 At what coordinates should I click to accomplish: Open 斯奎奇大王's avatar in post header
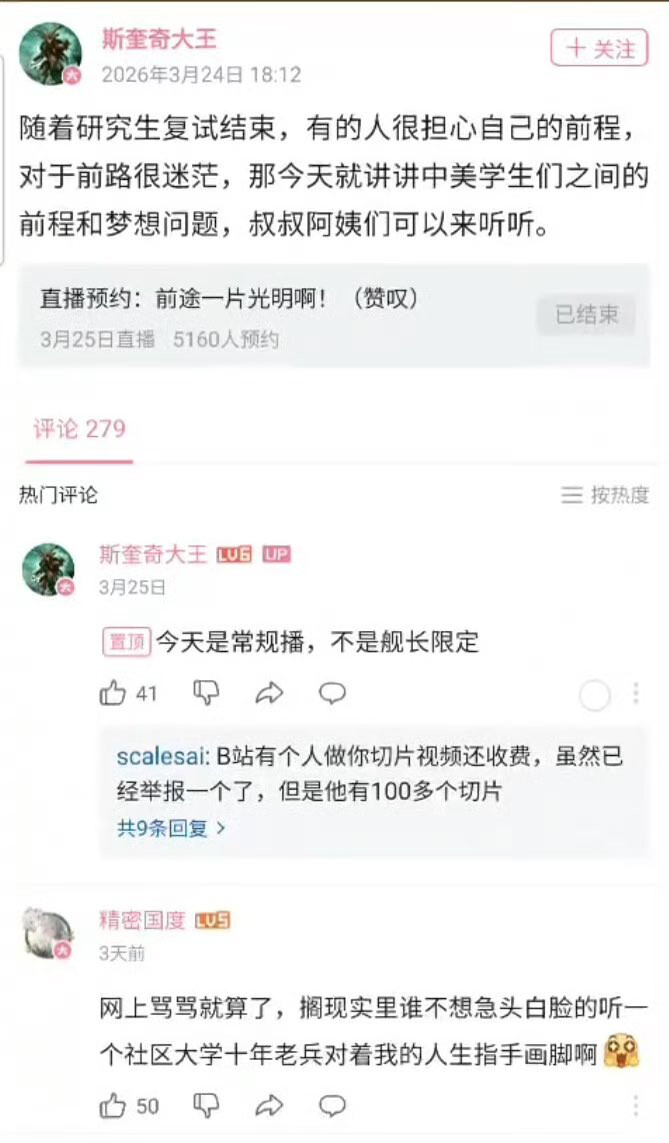point(49,54)
